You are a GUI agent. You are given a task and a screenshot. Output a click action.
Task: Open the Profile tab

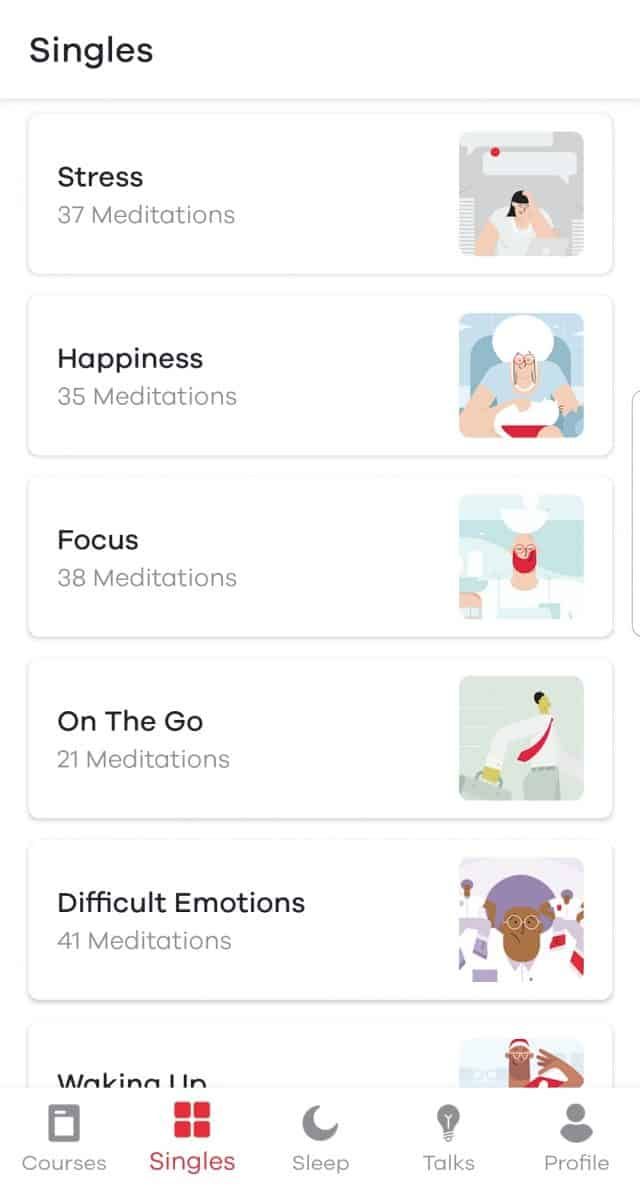click(576, 1138)
